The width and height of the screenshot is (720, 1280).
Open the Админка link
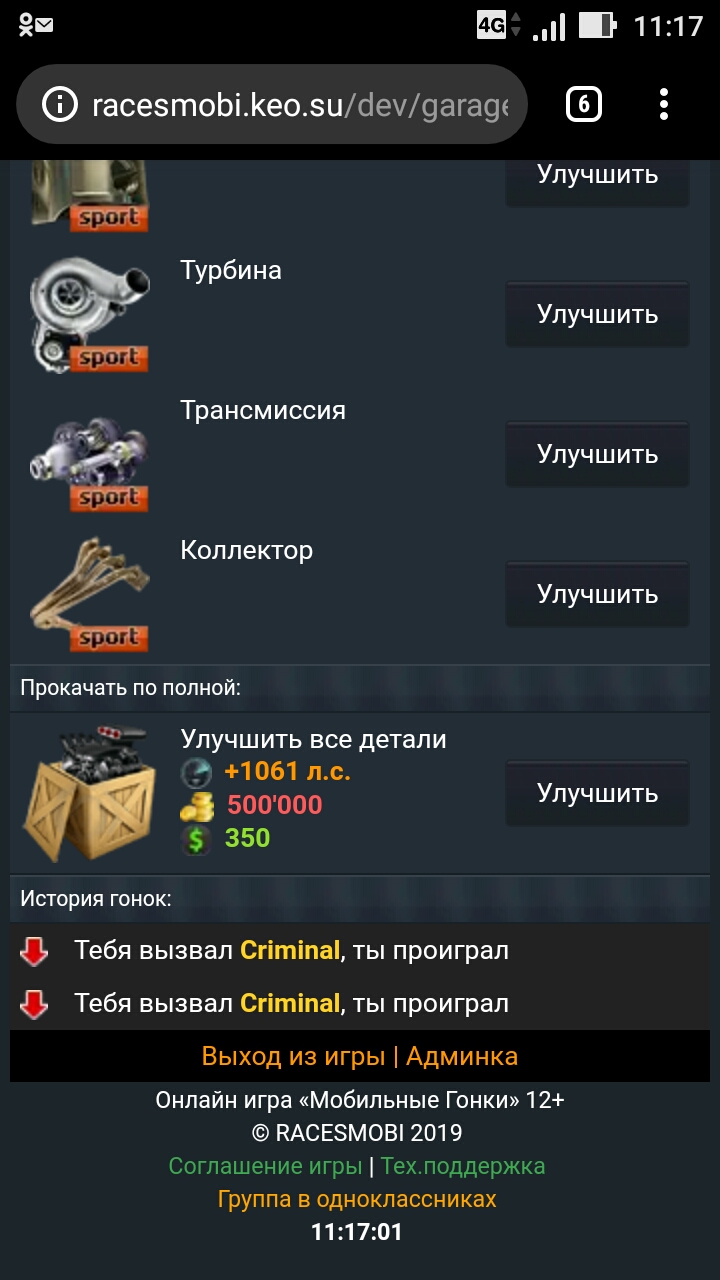click(462, 1056)
